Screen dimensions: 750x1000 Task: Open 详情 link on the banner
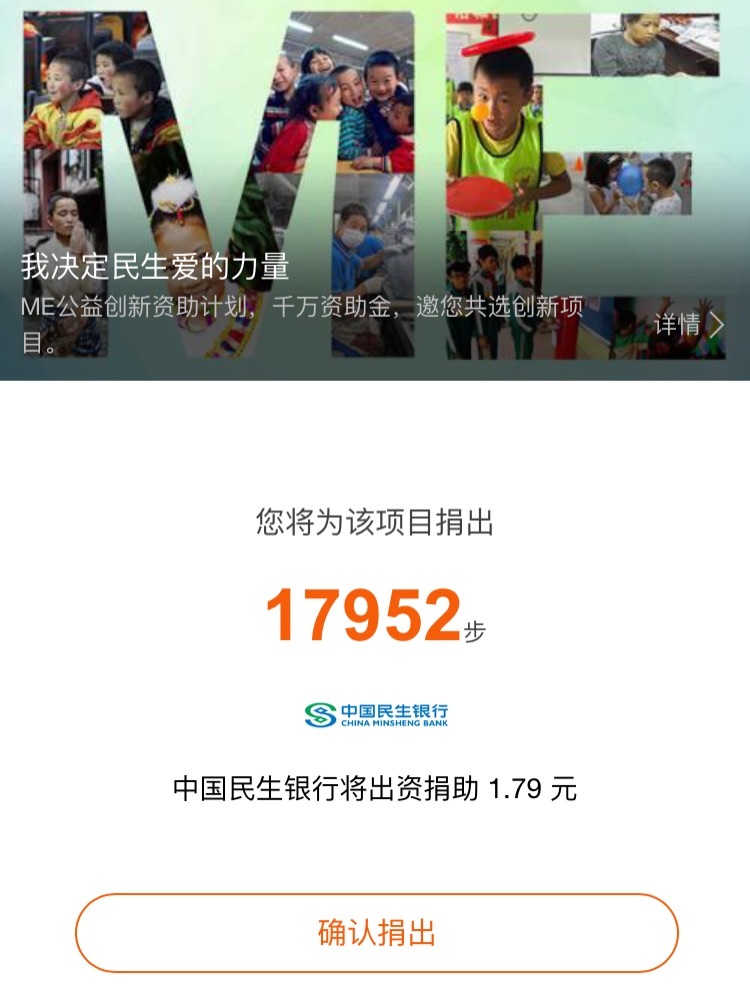click(688, 324)
